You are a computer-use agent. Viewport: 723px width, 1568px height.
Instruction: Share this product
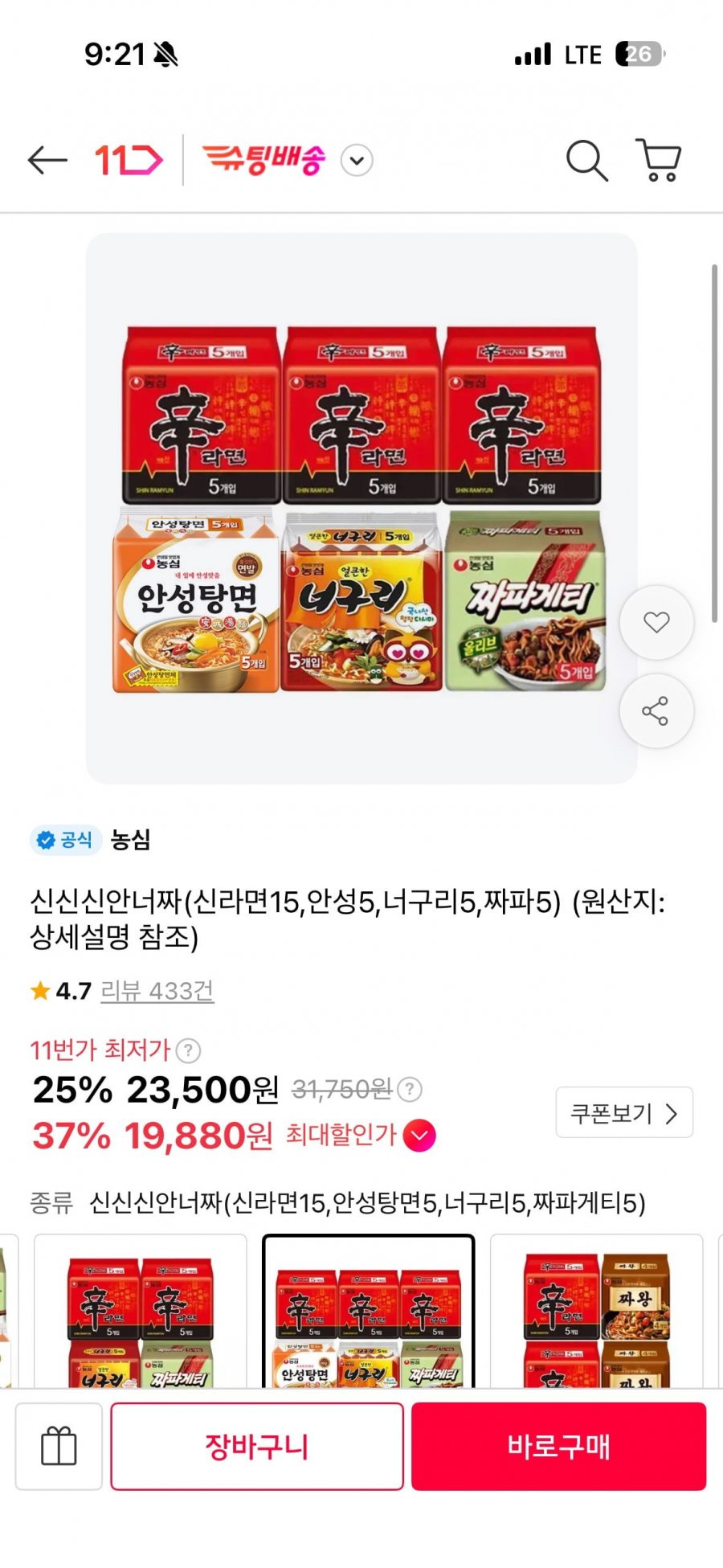(x=656, y=711)
